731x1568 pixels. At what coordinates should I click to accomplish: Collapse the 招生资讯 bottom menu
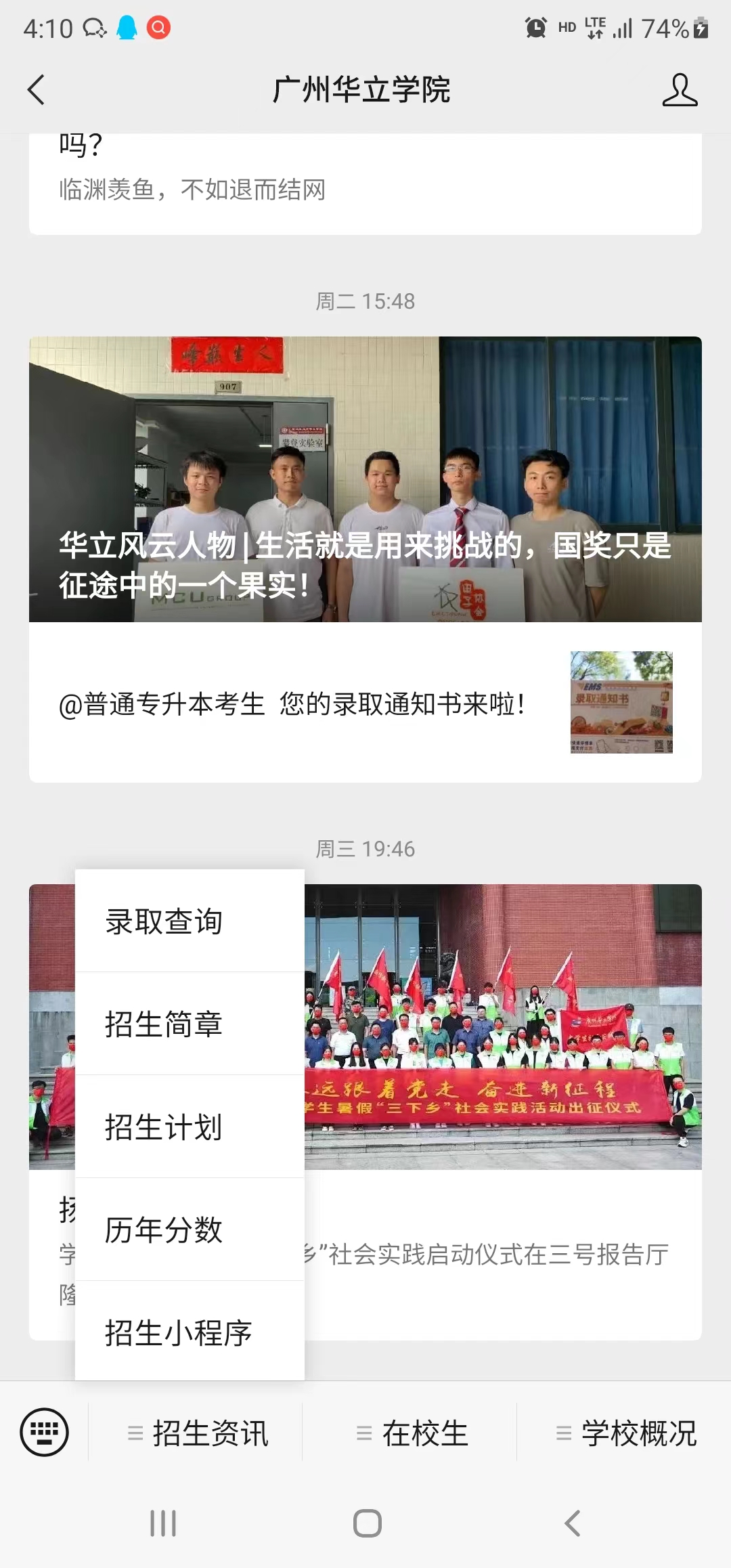[x=198, y=1433]
